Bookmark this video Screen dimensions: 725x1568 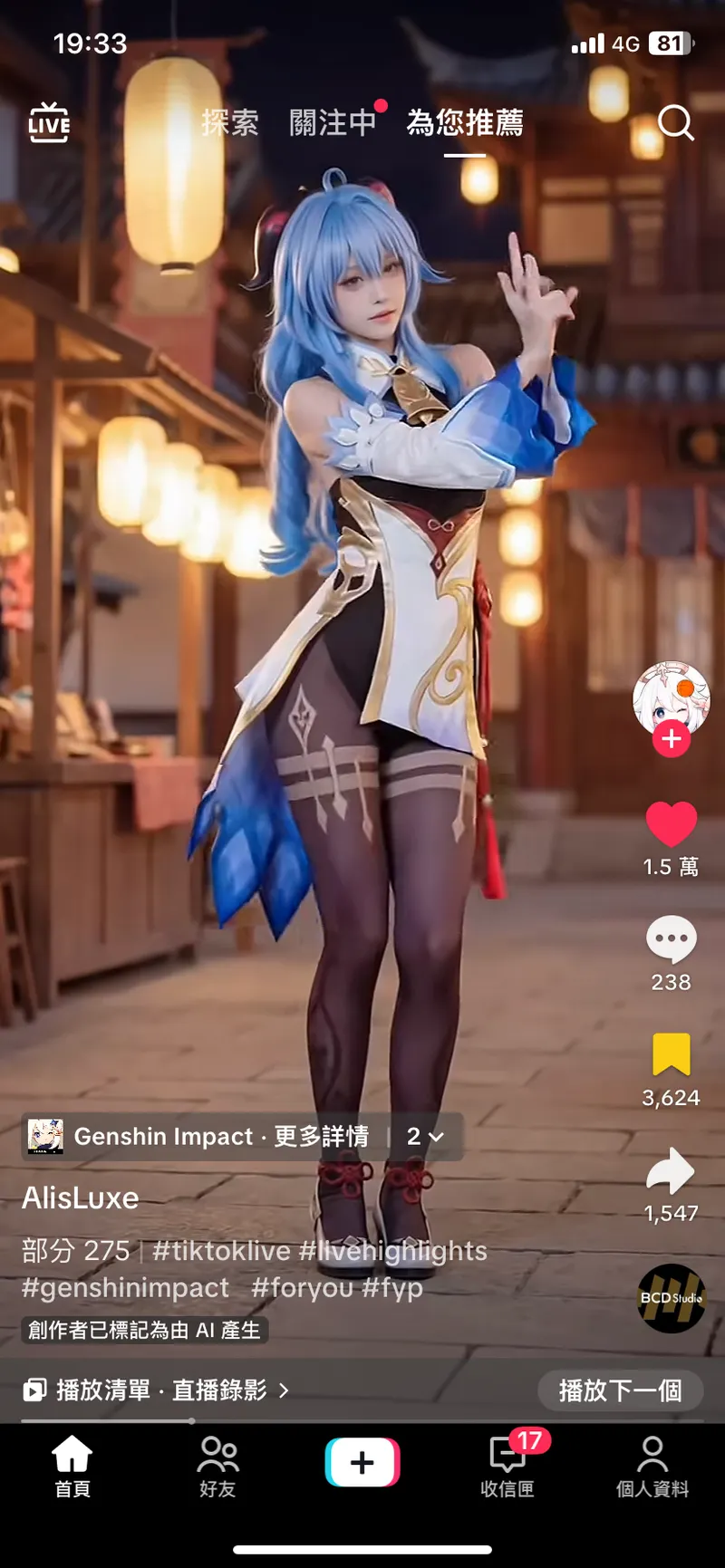(671, 1055)
